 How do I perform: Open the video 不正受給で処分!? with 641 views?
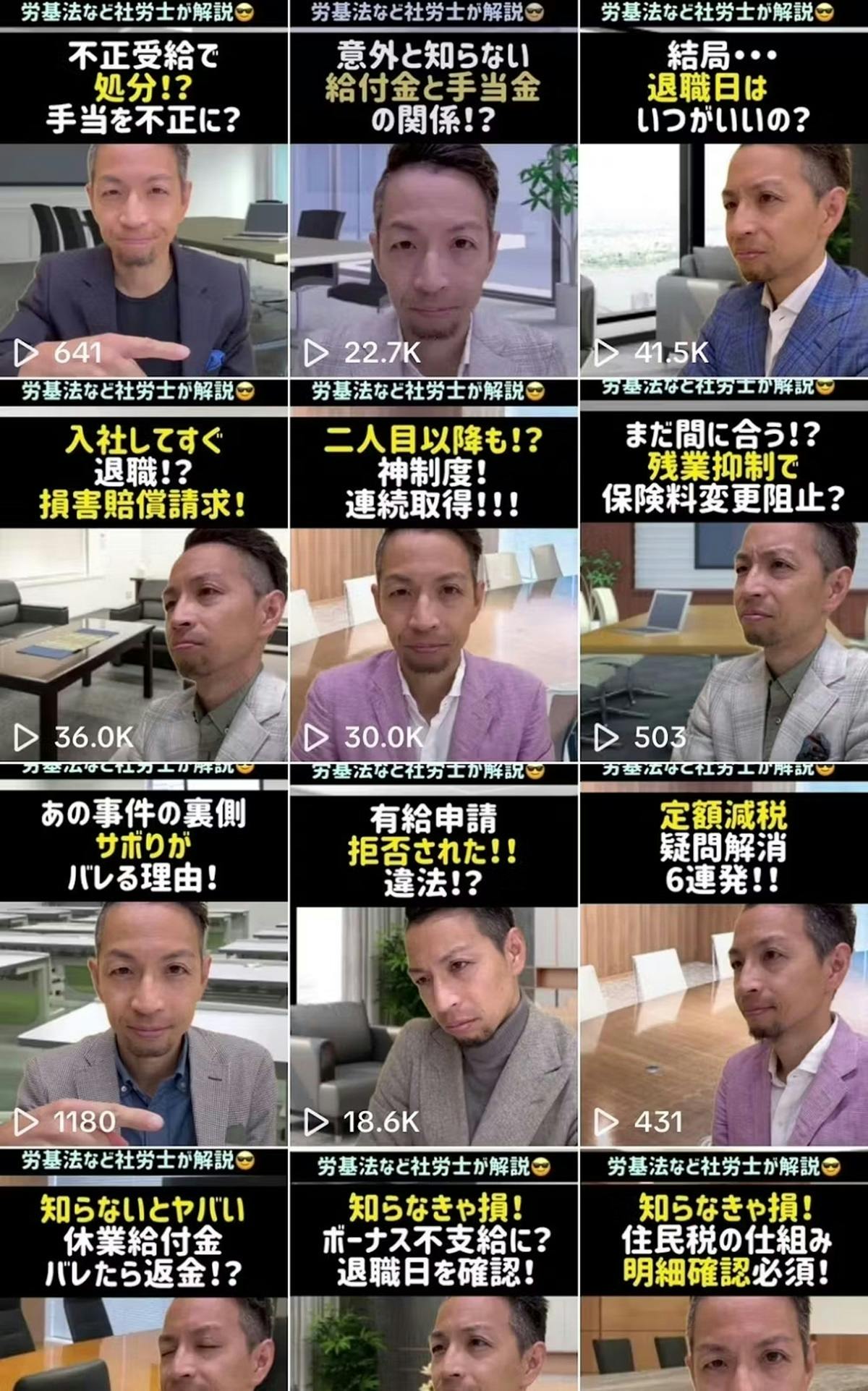(144, 188)
